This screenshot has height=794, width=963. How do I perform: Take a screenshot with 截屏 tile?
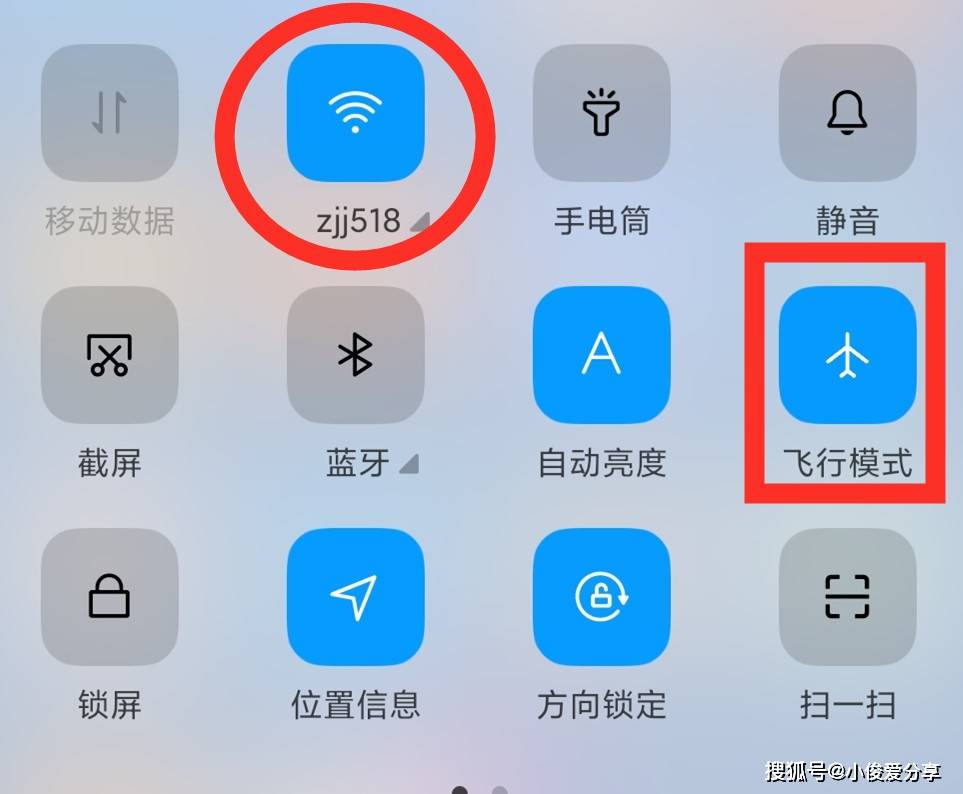click(109, 355)
